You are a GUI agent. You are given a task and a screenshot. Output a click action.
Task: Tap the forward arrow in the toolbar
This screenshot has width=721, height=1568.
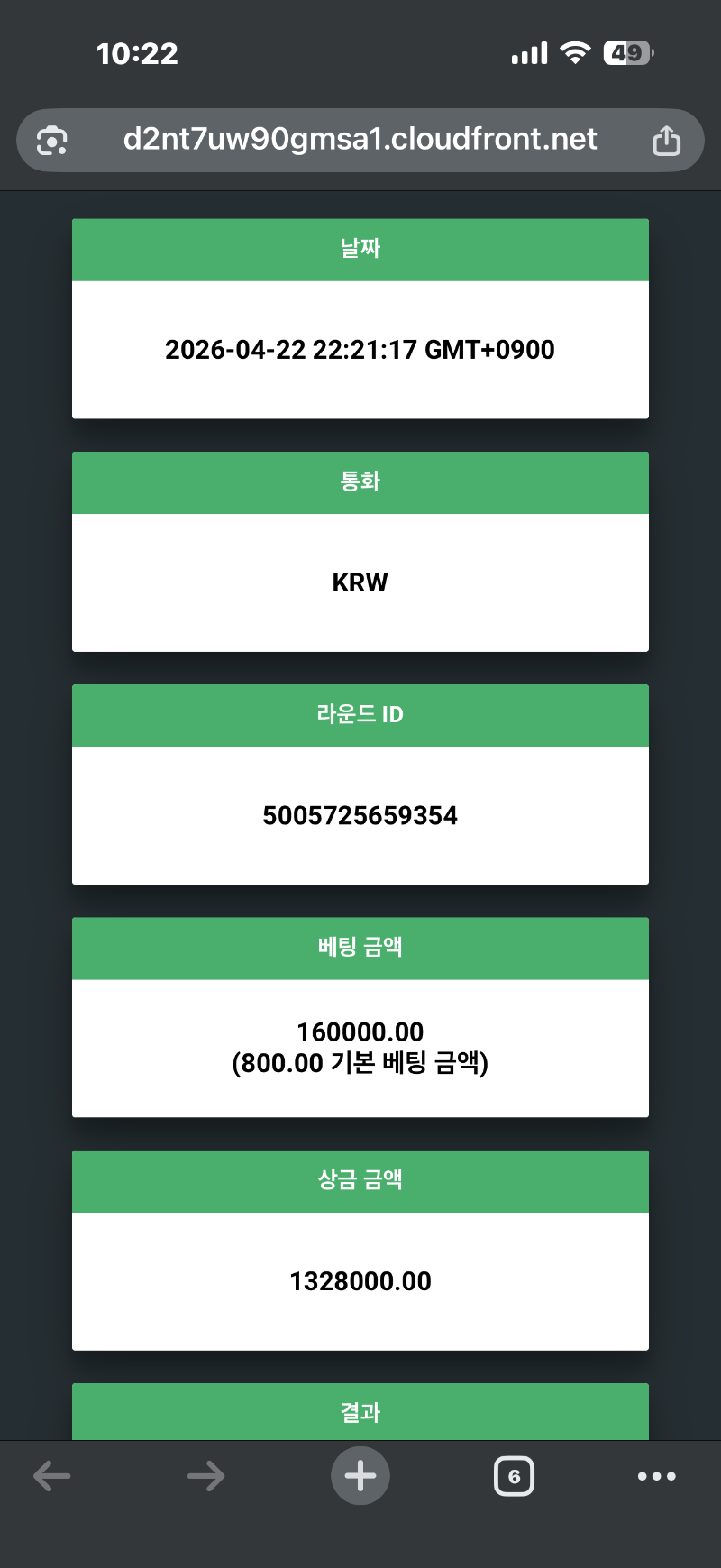205,1475
